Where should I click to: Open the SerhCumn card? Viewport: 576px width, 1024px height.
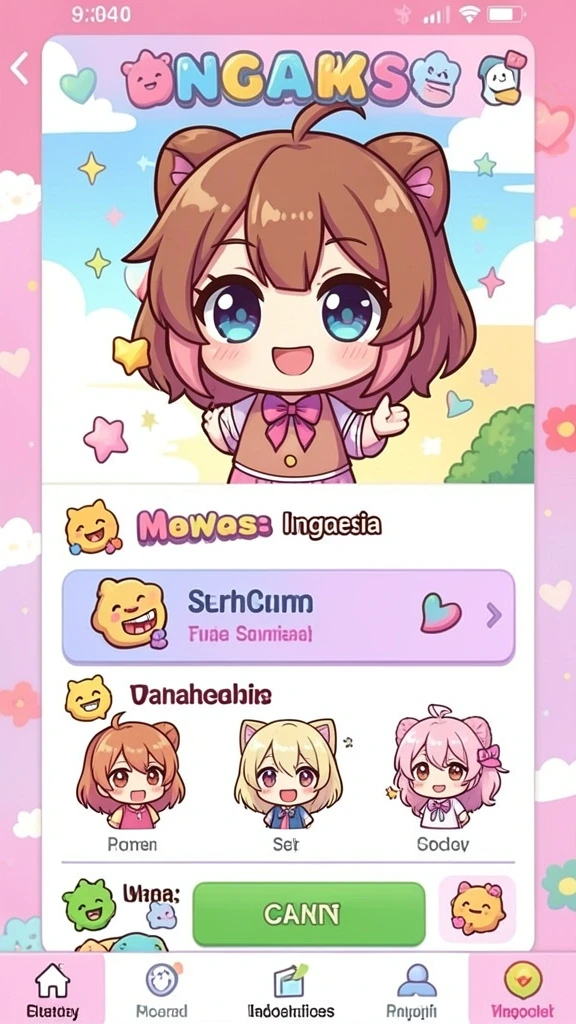[x=289, y=616]
